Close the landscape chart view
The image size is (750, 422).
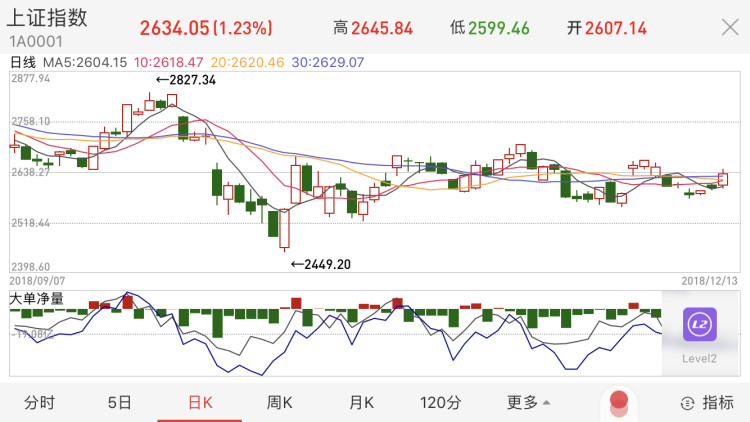coord(729,27)
